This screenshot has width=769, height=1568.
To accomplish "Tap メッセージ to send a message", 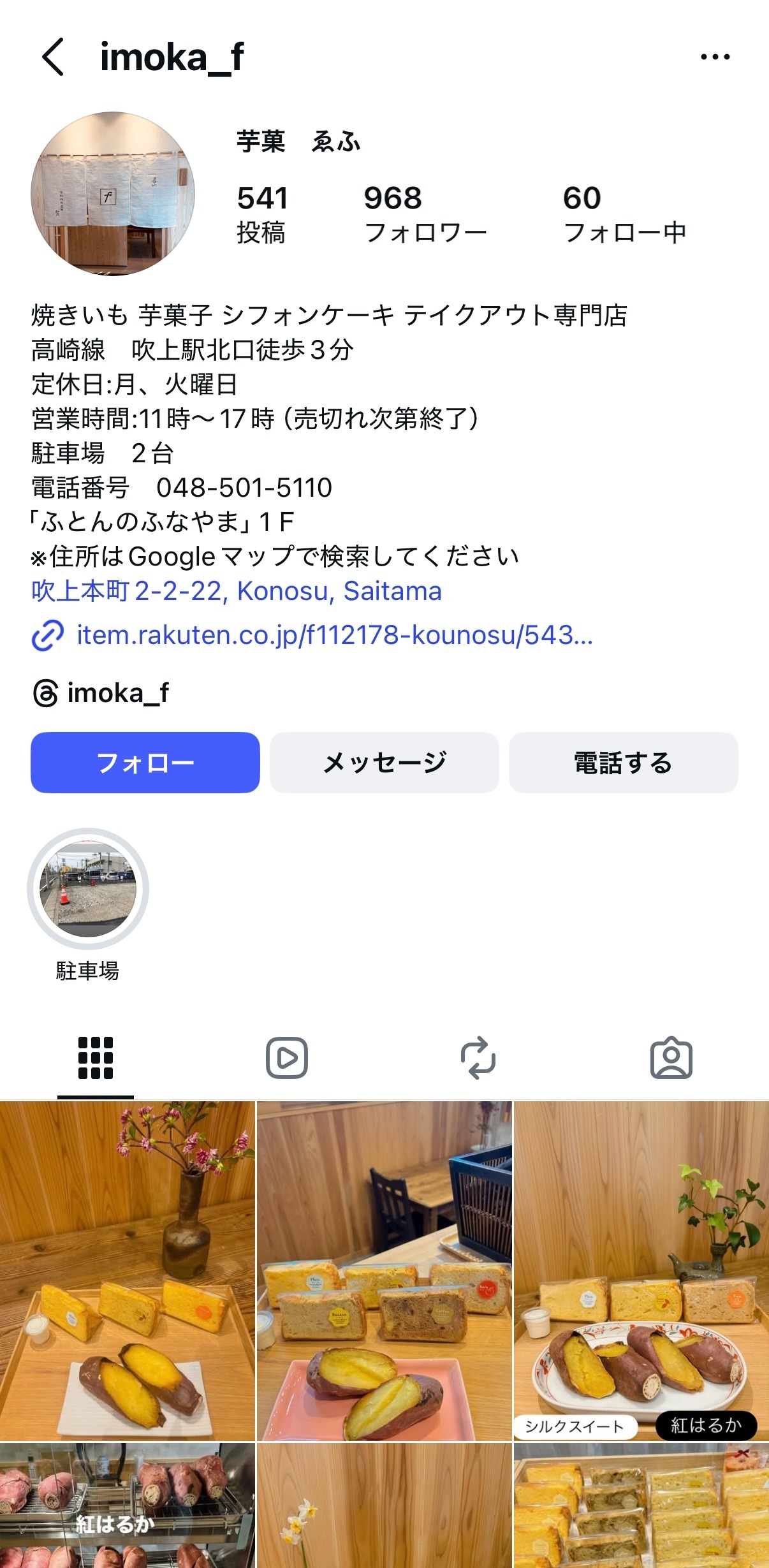I will tap(384, 763).
